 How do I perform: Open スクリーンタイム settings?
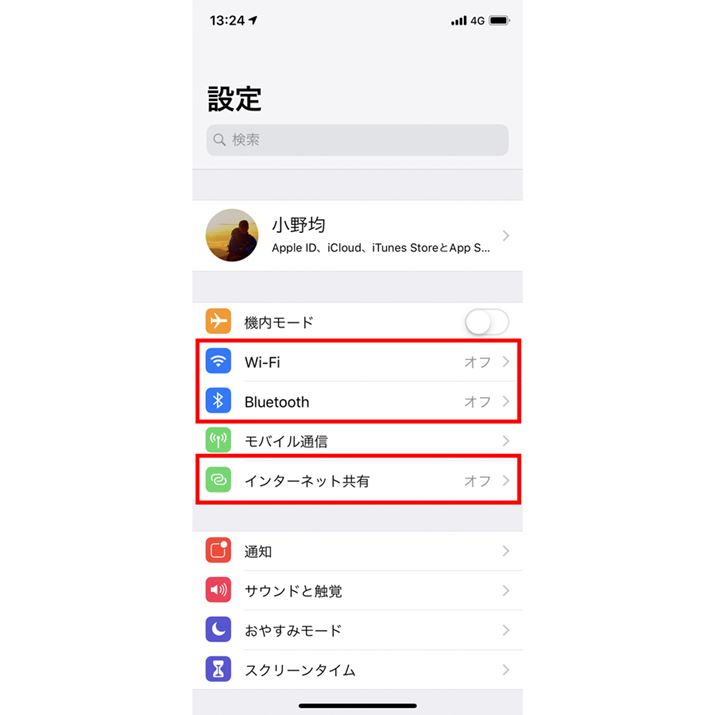tap(357, 670)
